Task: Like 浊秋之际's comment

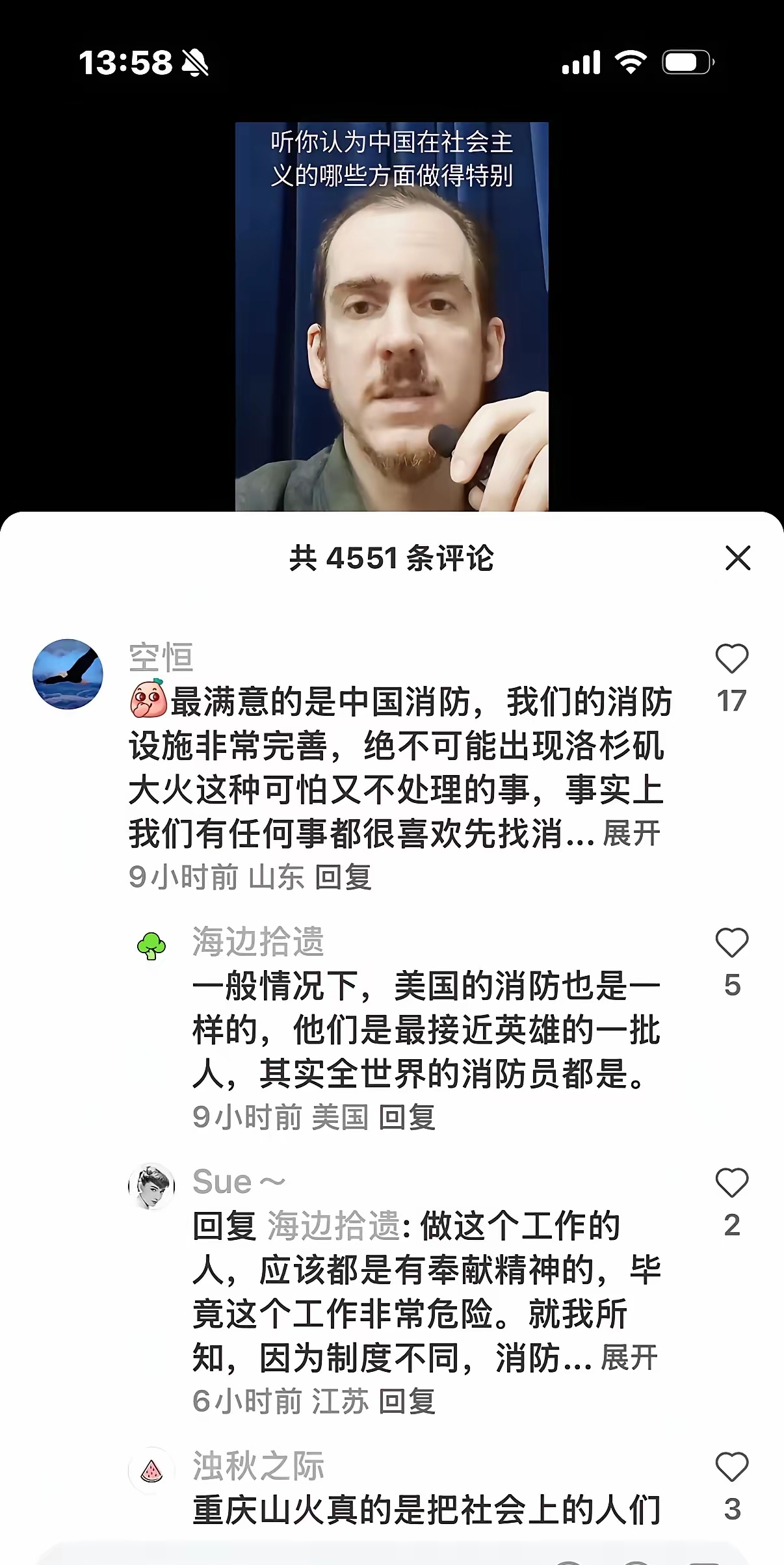Action: pyautogui.click(x=731, y=1467)
